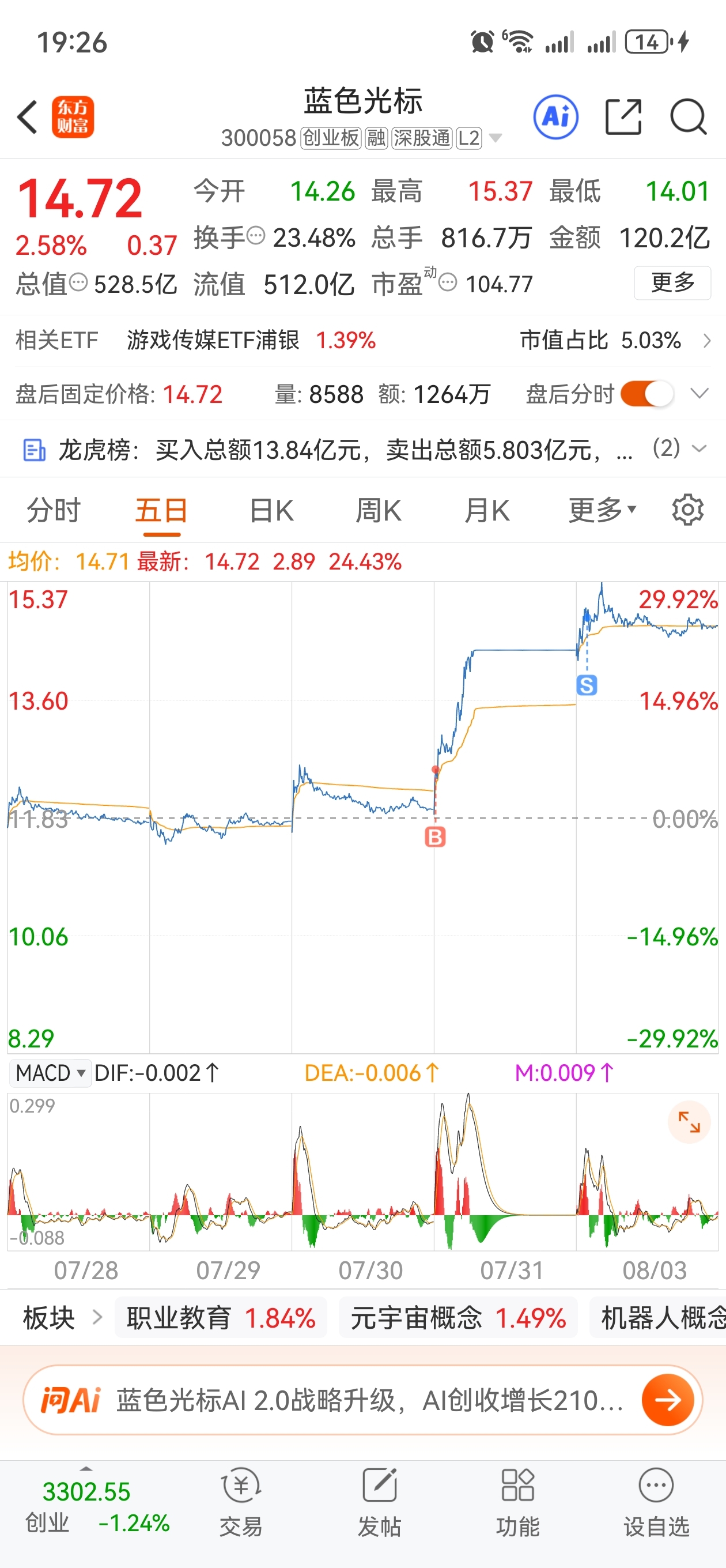Open the 更多 chart period dropdown

(602, 510)
